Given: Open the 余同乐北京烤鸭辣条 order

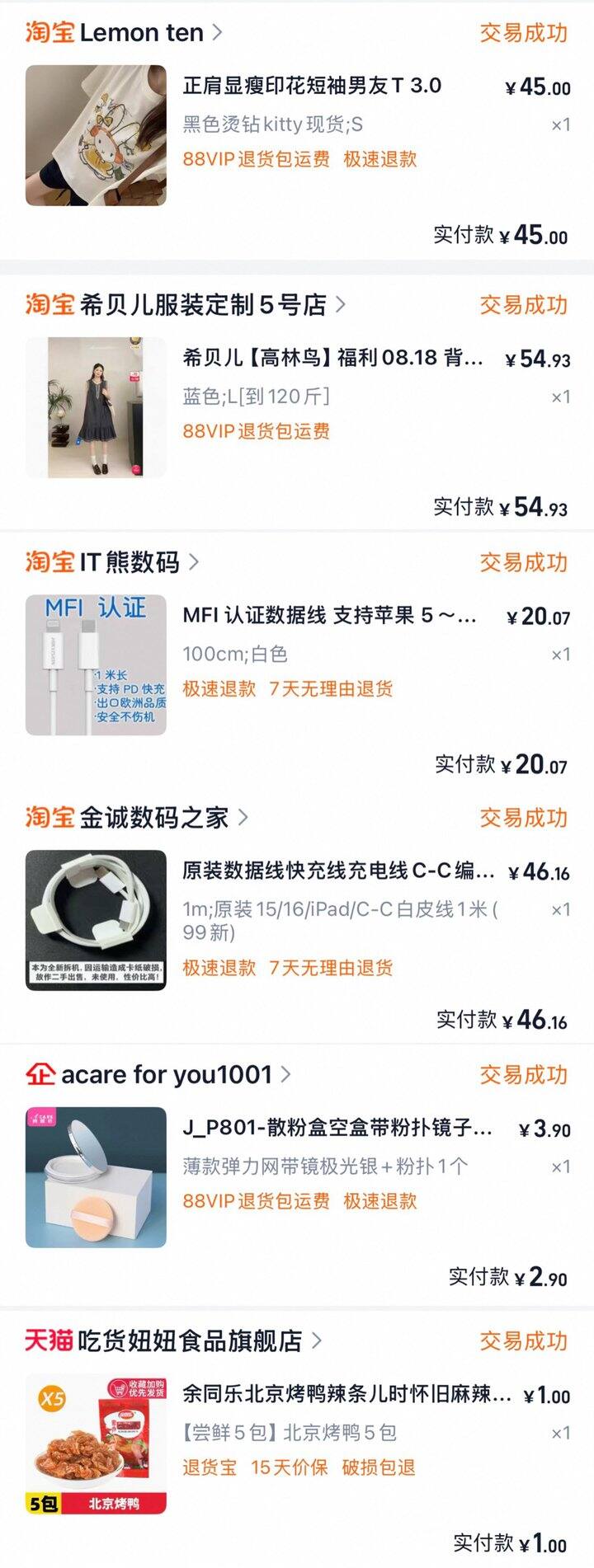Looking at the screenshot, I should tap(346, 1395).
